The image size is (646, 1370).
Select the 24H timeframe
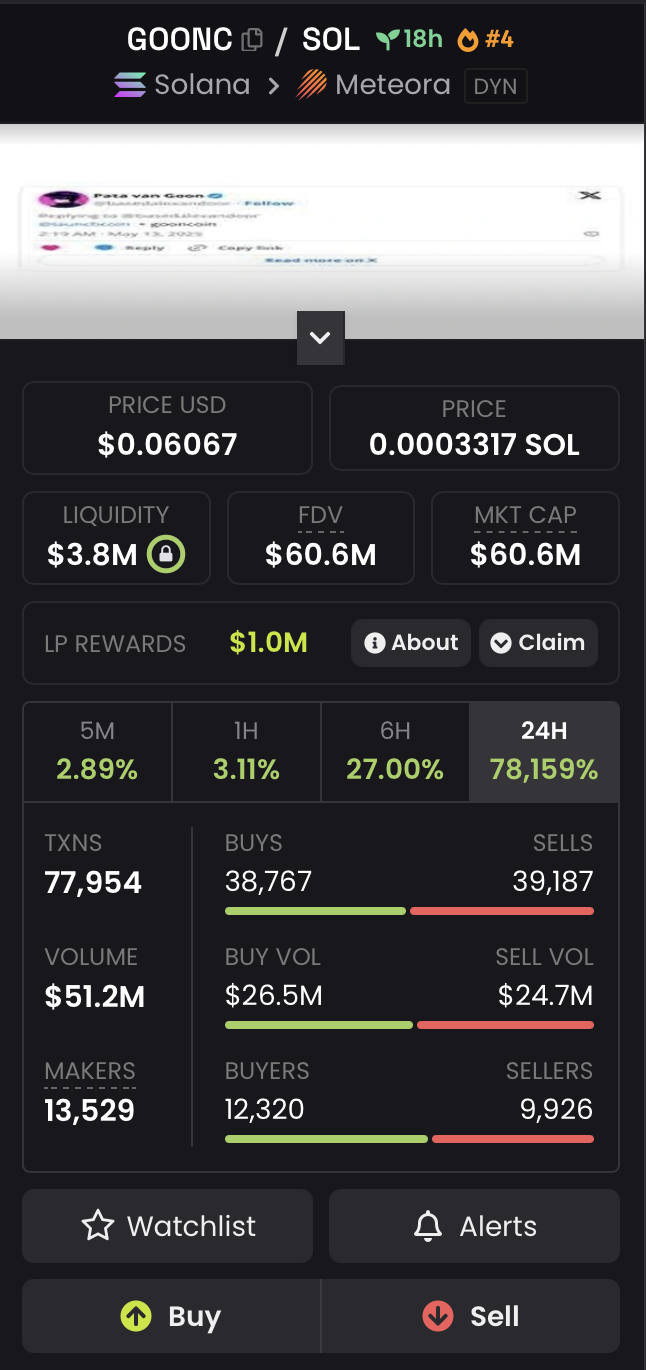[544, 751]
